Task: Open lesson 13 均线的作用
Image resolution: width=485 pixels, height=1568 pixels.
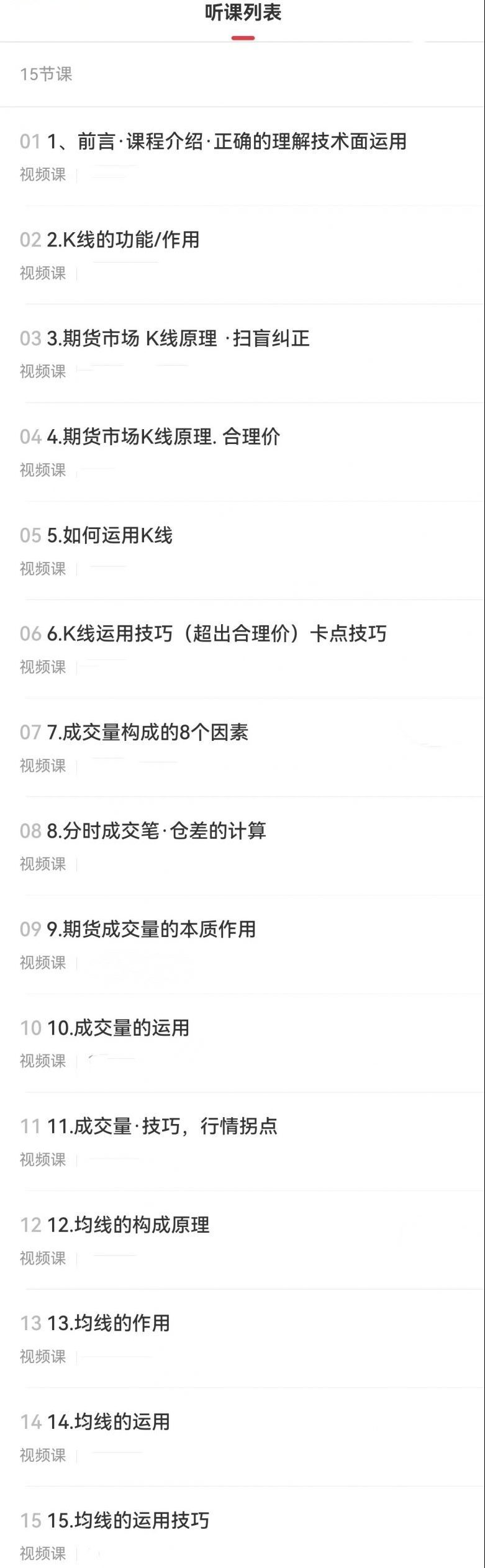Action: [x=108, y=1323]
